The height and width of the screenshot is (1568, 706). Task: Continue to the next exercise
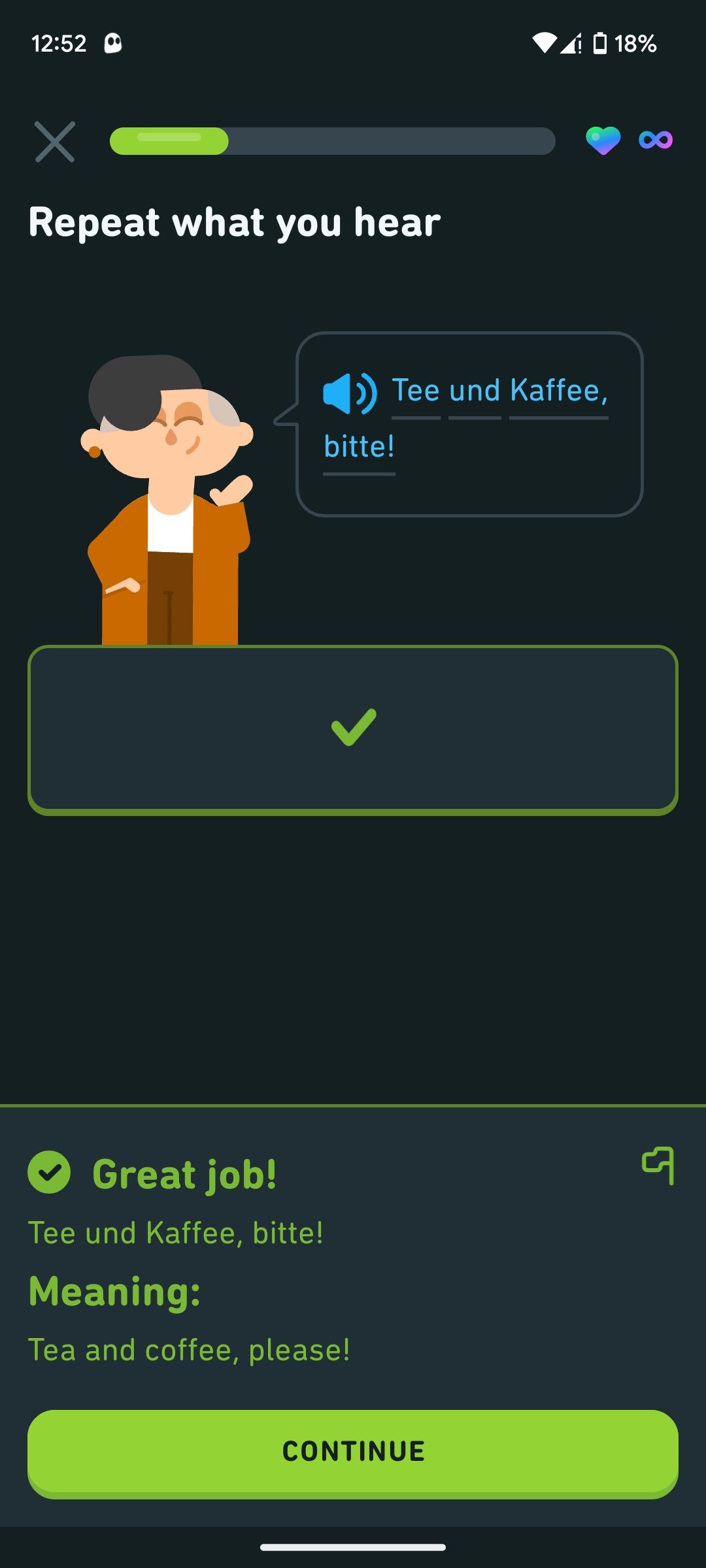pyautogui.click(x=353, y=1450)
